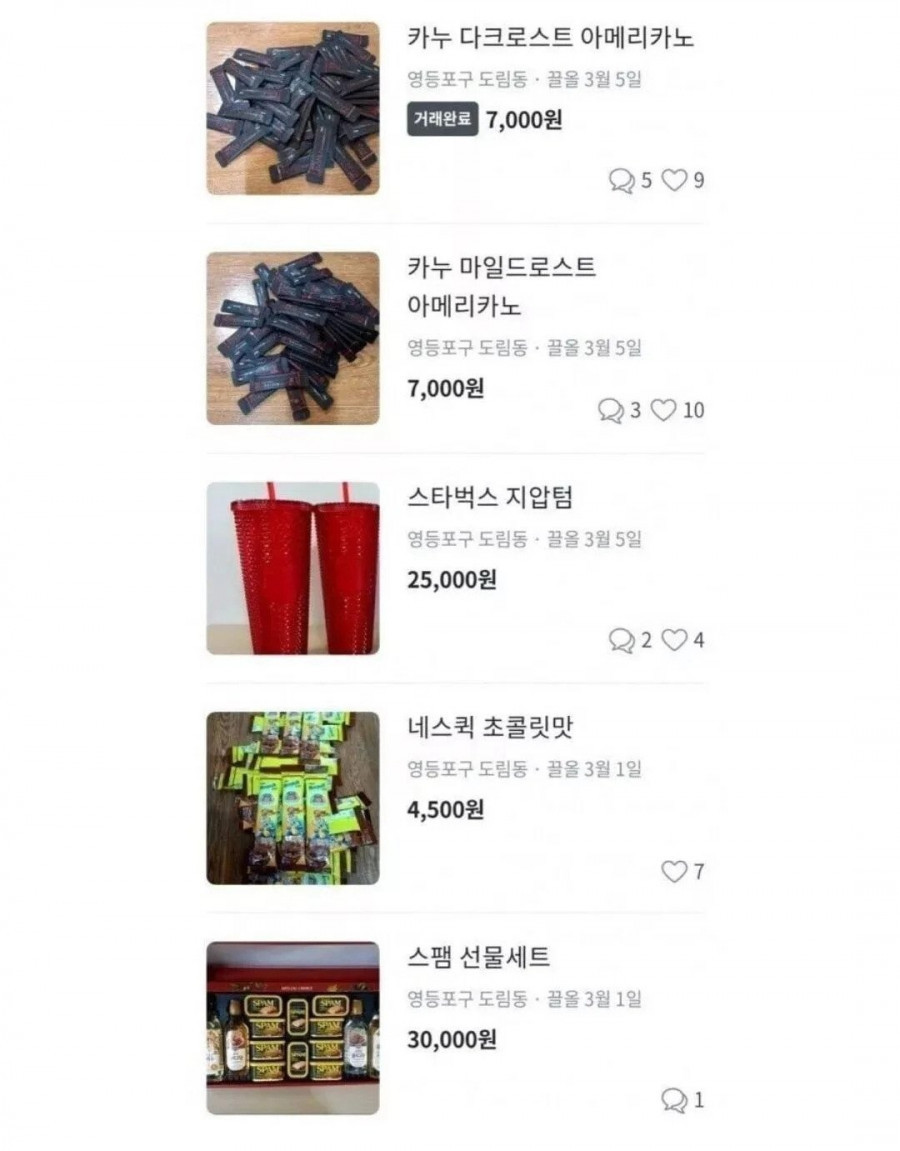This screenshot has height=1151, width=900.
Task: Open the 카누 다크로스트 아메리카노 listing
Action: click(x=550, y=38)
